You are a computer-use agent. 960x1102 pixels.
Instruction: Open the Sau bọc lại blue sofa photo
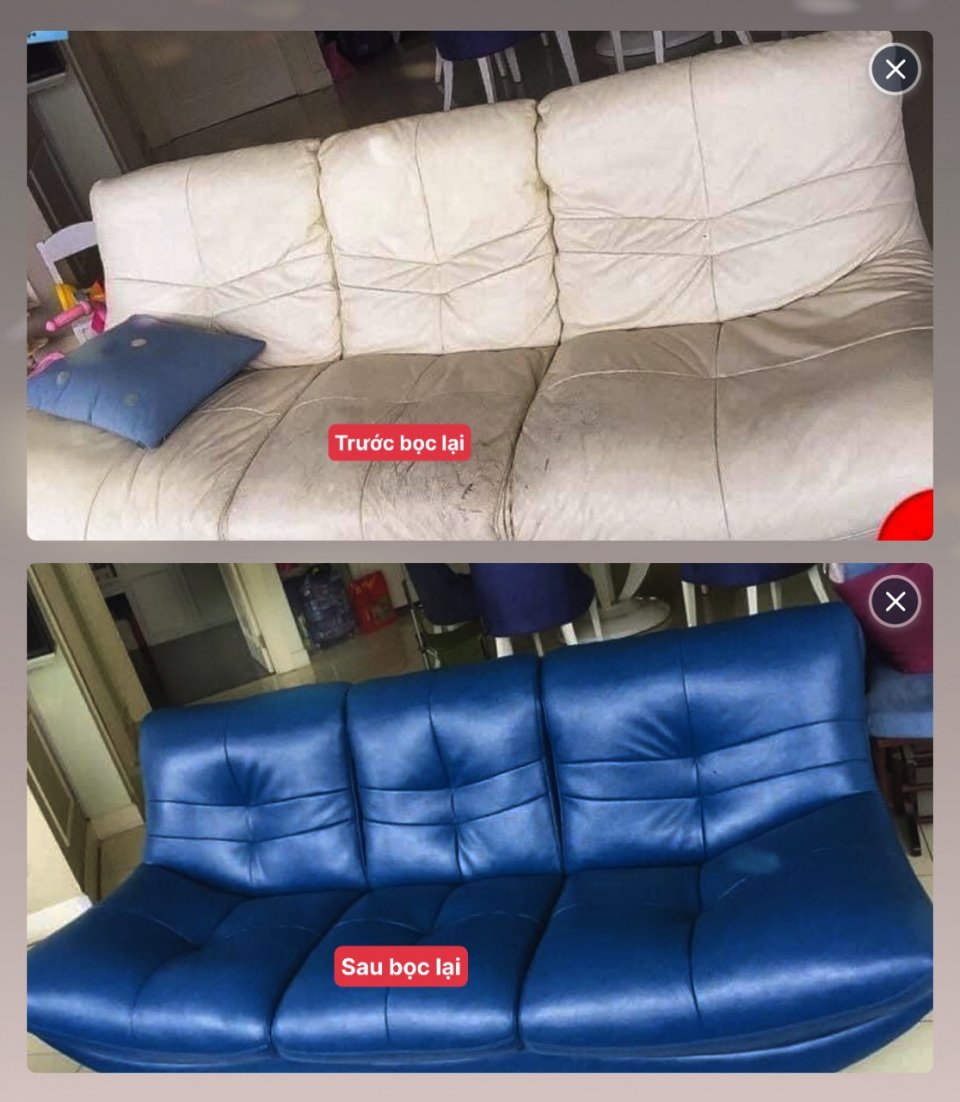tap(480, 818)
